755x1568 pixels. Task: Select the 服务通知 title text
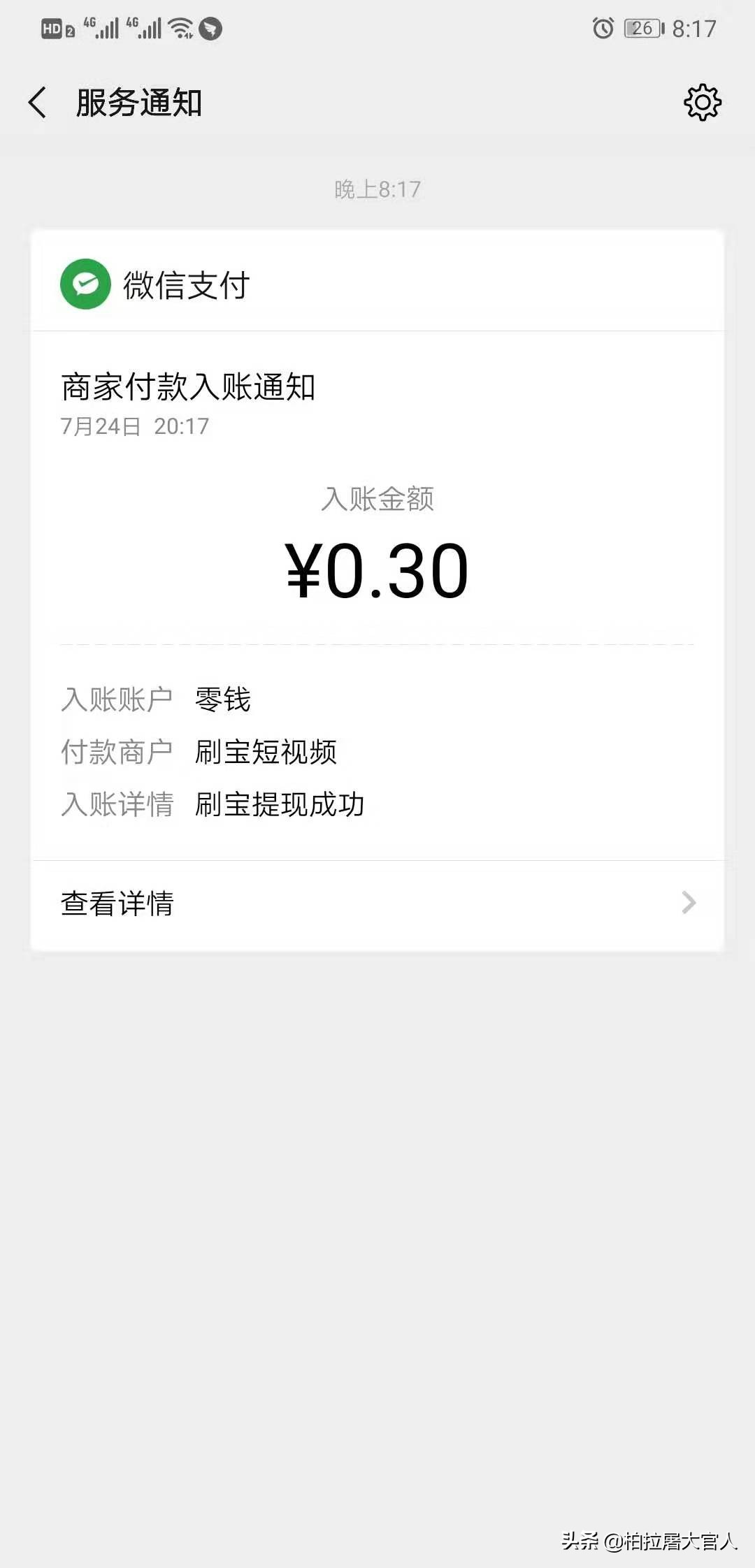click(x=138, y=103)
